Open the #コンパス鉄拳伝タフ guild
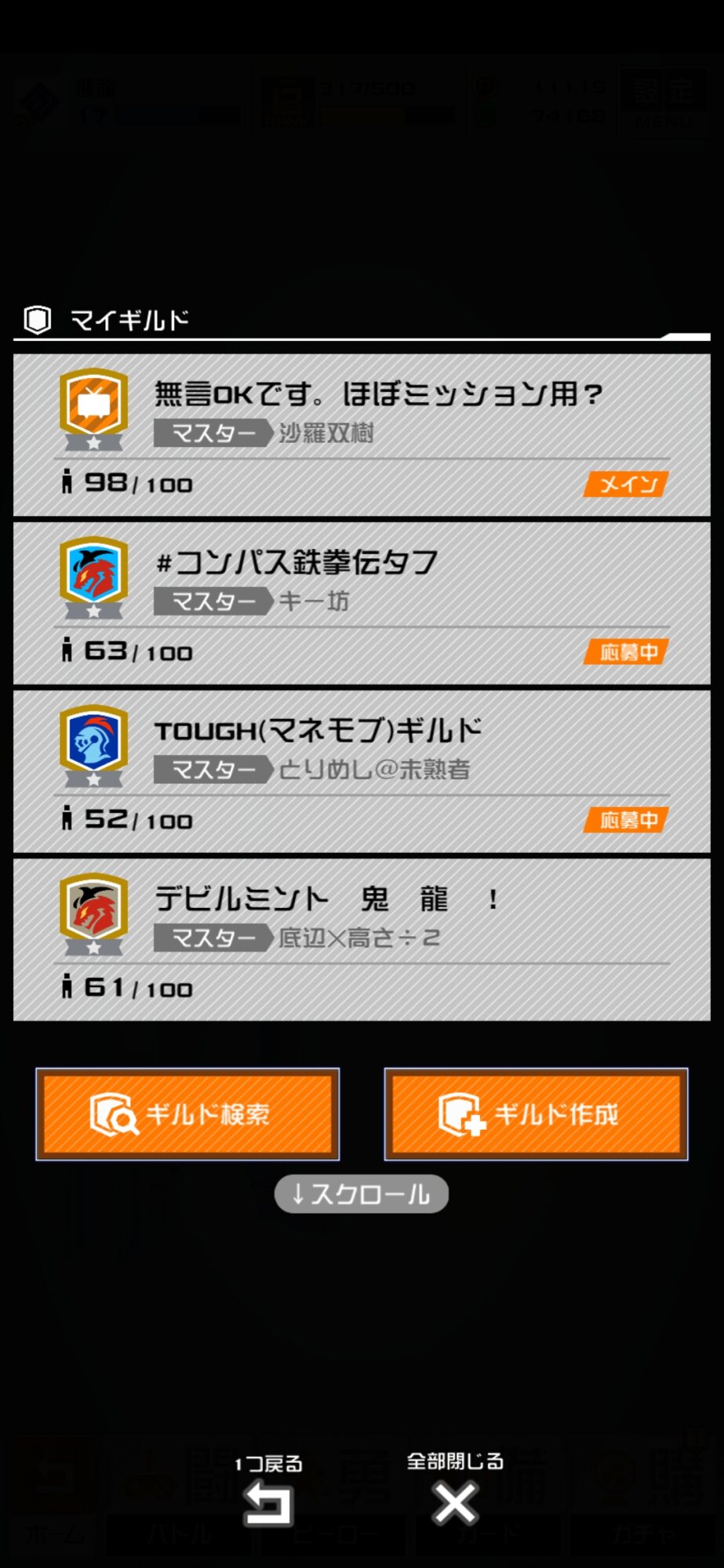Screen dimensions: 724x1568 [362, 603]
